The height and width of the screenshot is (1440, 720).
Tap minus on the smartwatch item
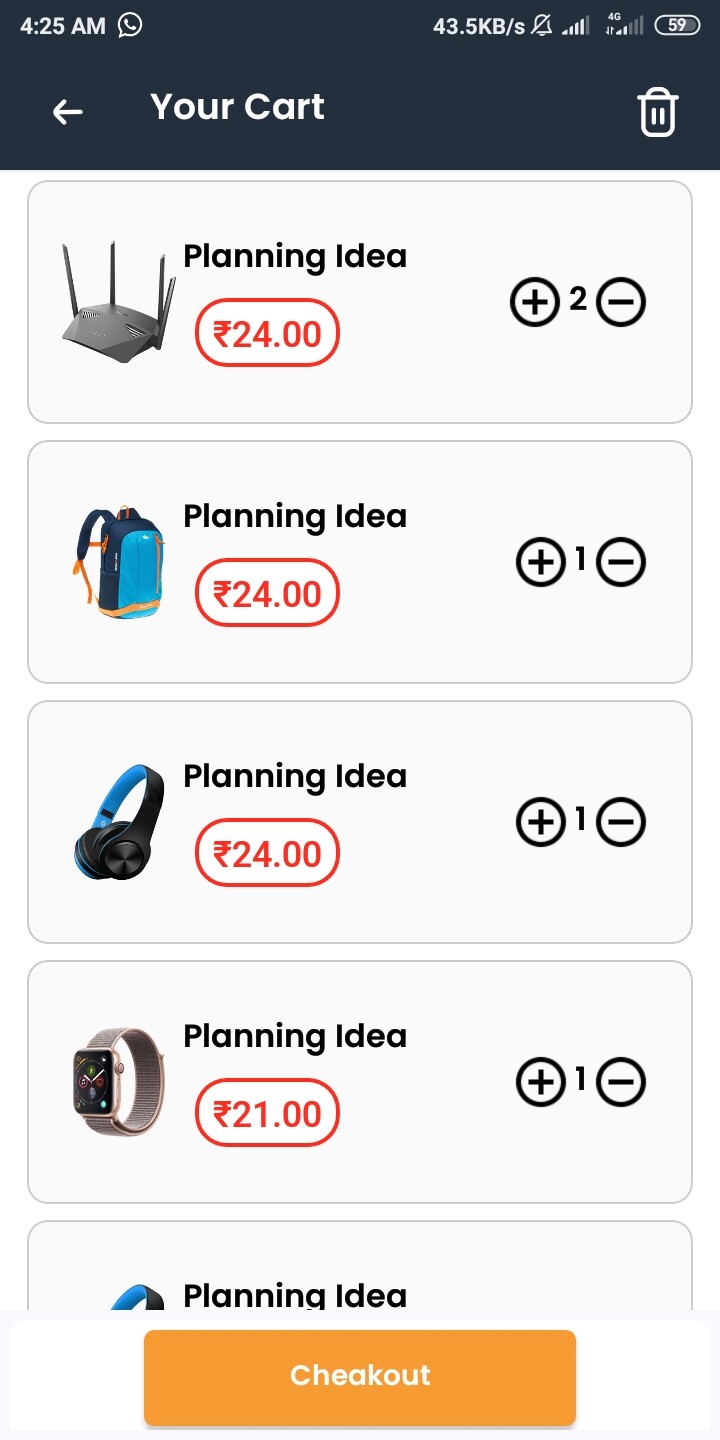point(621,1082)
